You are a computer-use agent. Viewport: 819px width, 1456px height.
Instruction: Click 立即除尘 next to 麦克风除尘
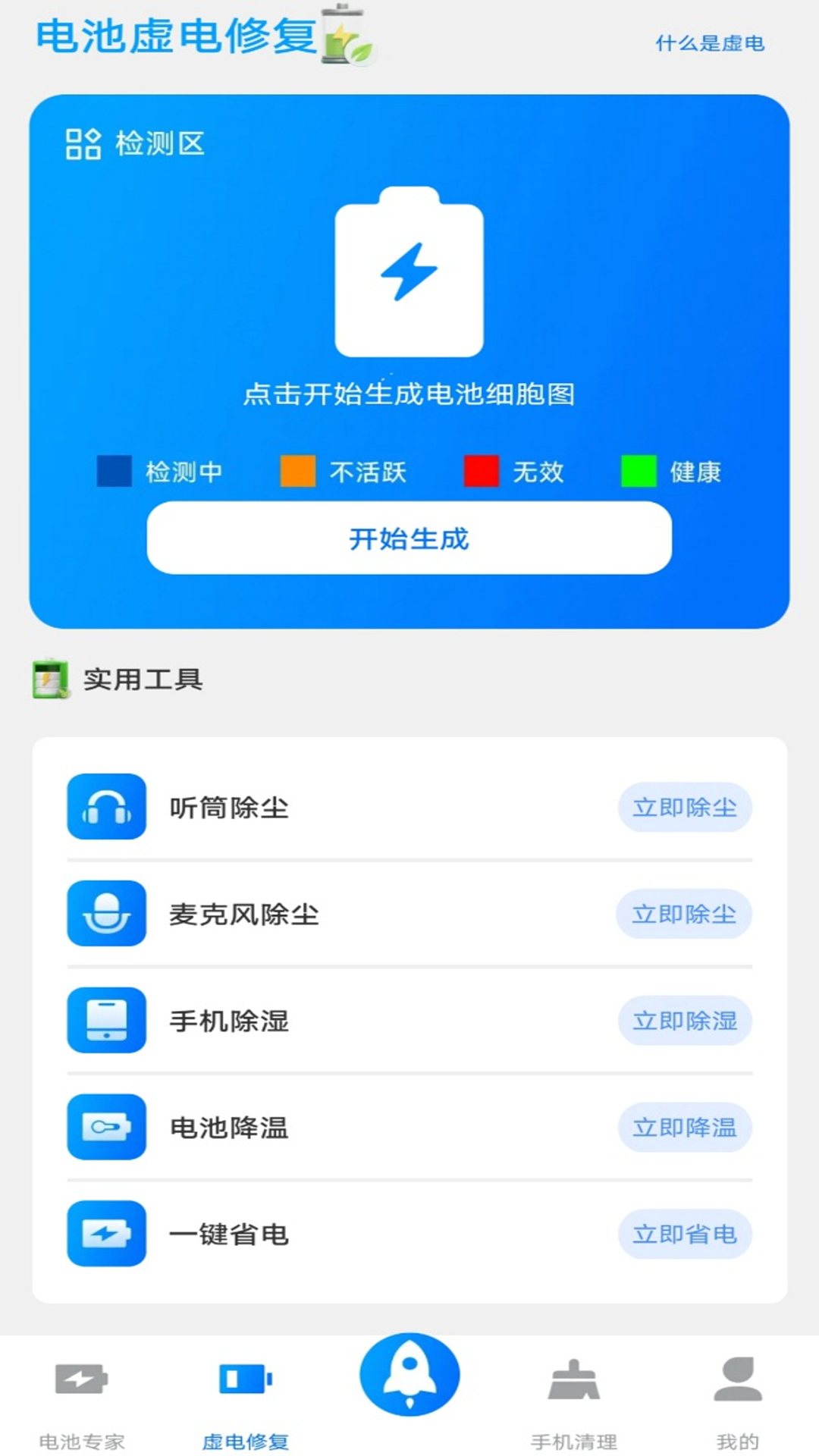pos(684,915)
